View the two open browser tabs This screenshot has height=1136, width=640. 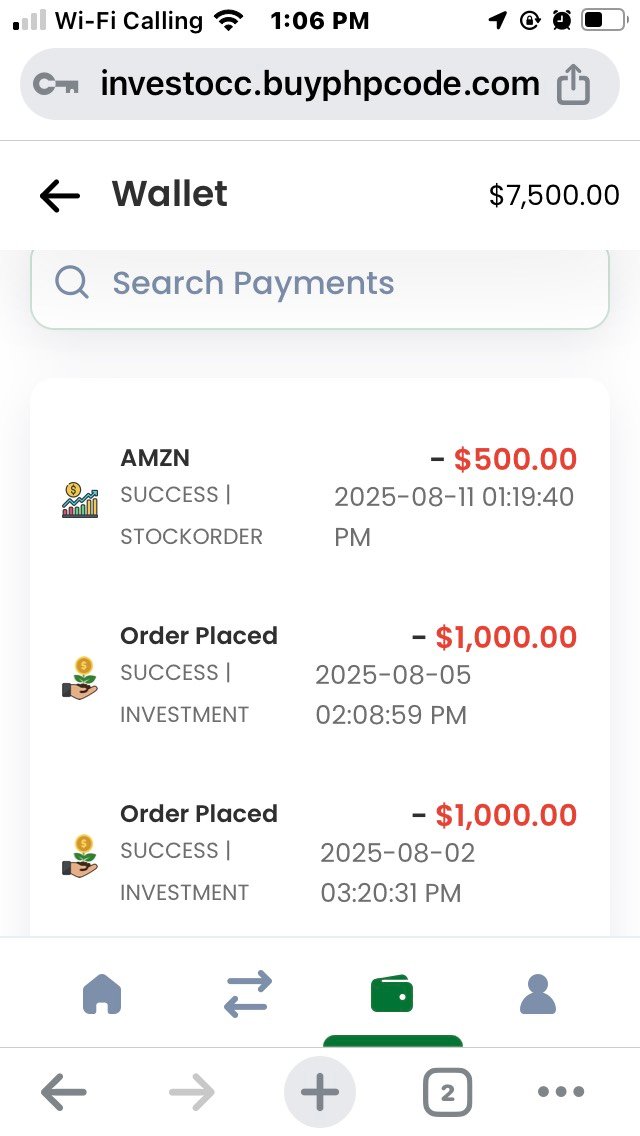(x=447, y=1091)
